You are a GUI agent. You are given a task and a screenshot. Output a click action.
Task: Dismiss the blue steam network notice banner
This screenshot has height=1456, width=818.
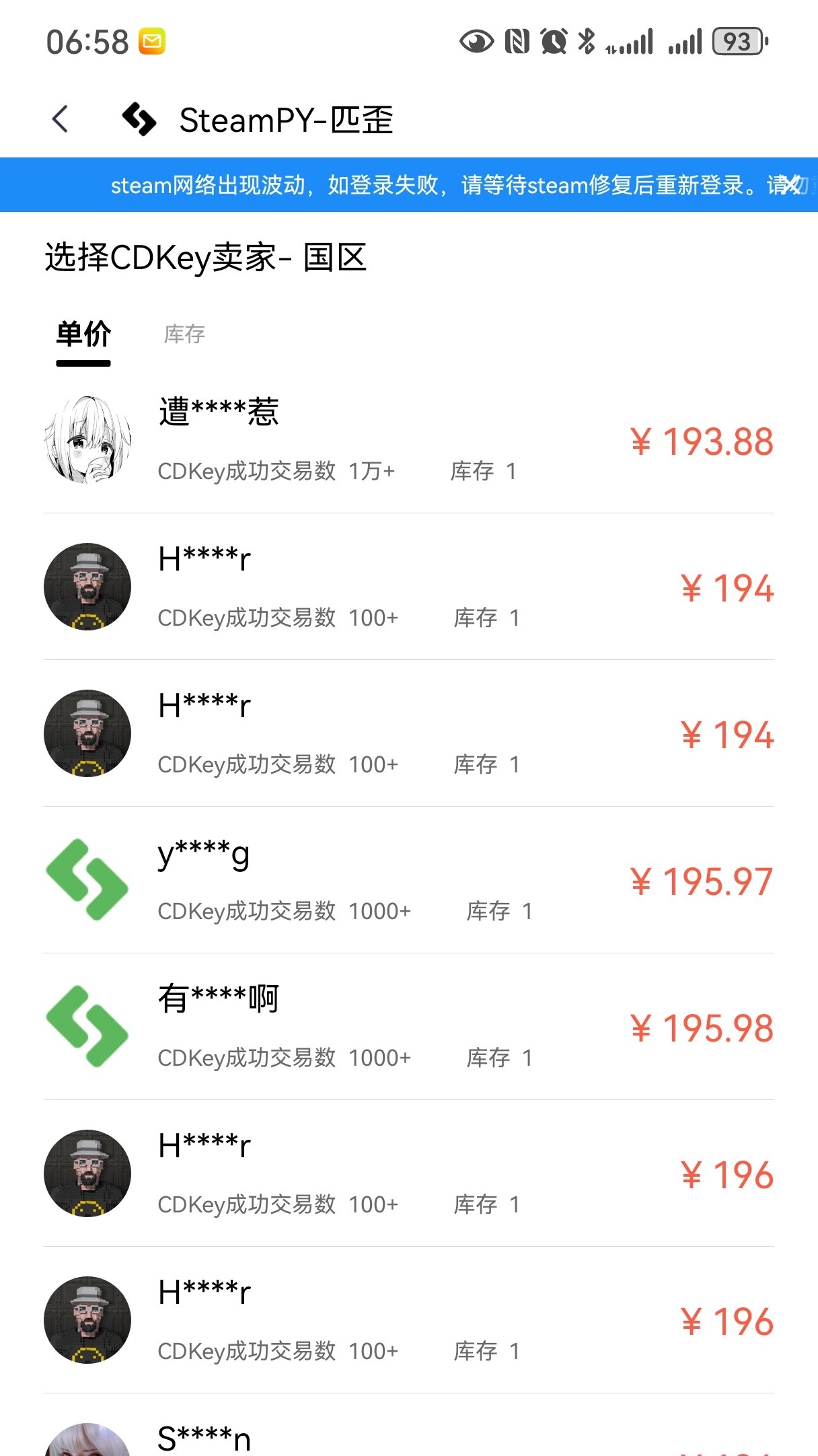(x=792, y=184)
